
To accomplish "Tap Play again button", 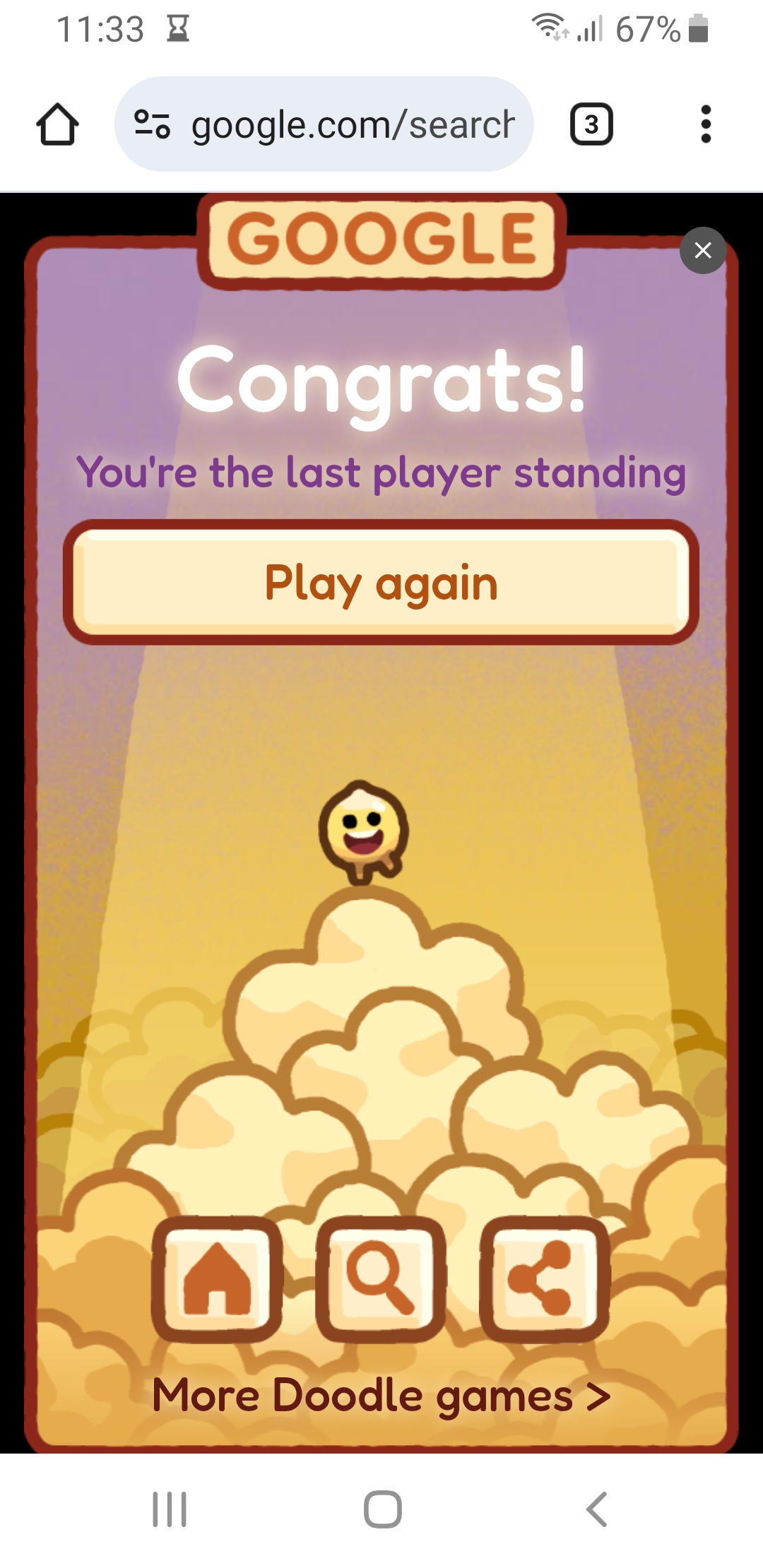I will click(x=381, y=583).
